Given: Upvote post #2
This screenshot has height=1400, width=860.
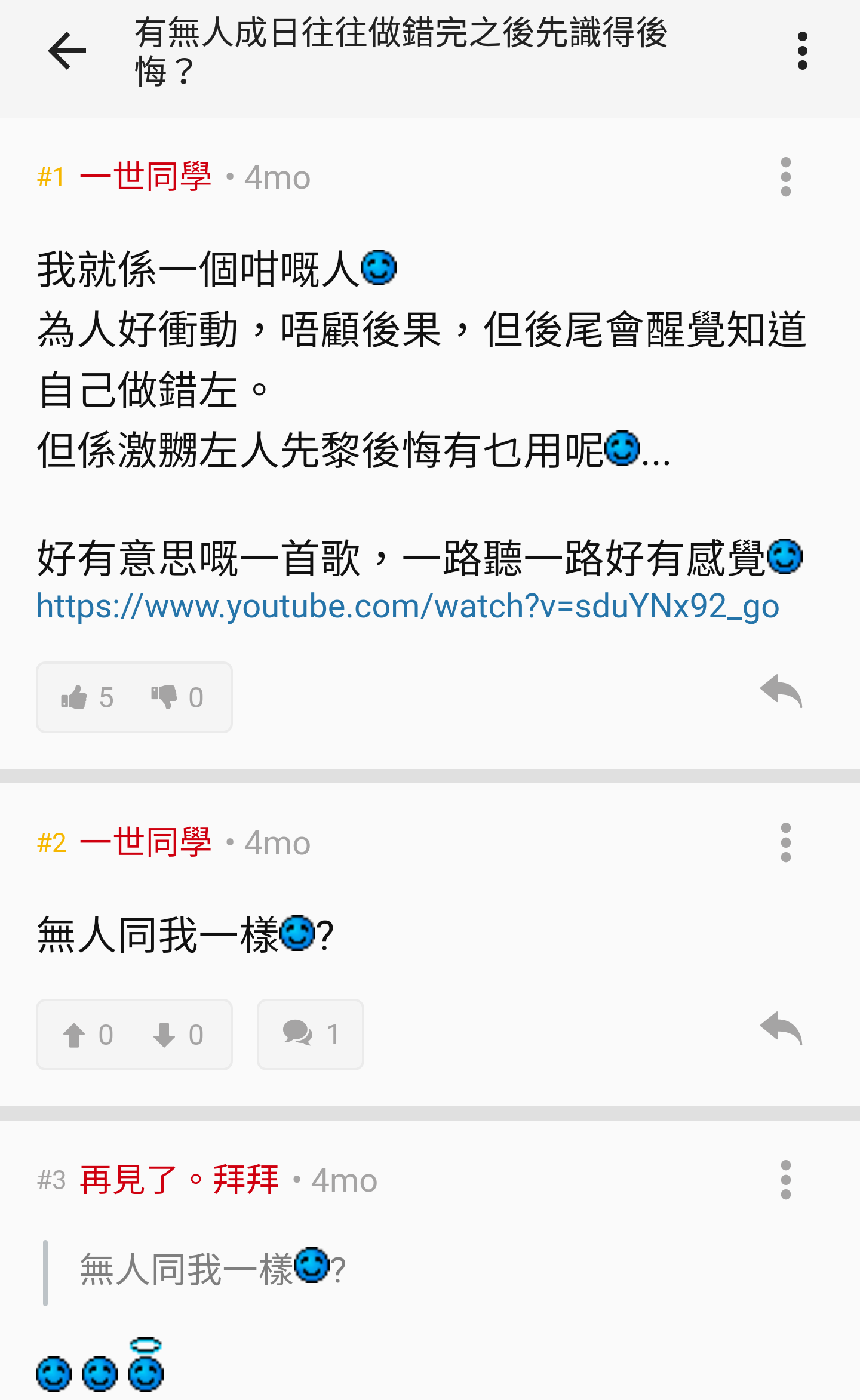Looking at the screenshot, I should tap(88, 1035).
